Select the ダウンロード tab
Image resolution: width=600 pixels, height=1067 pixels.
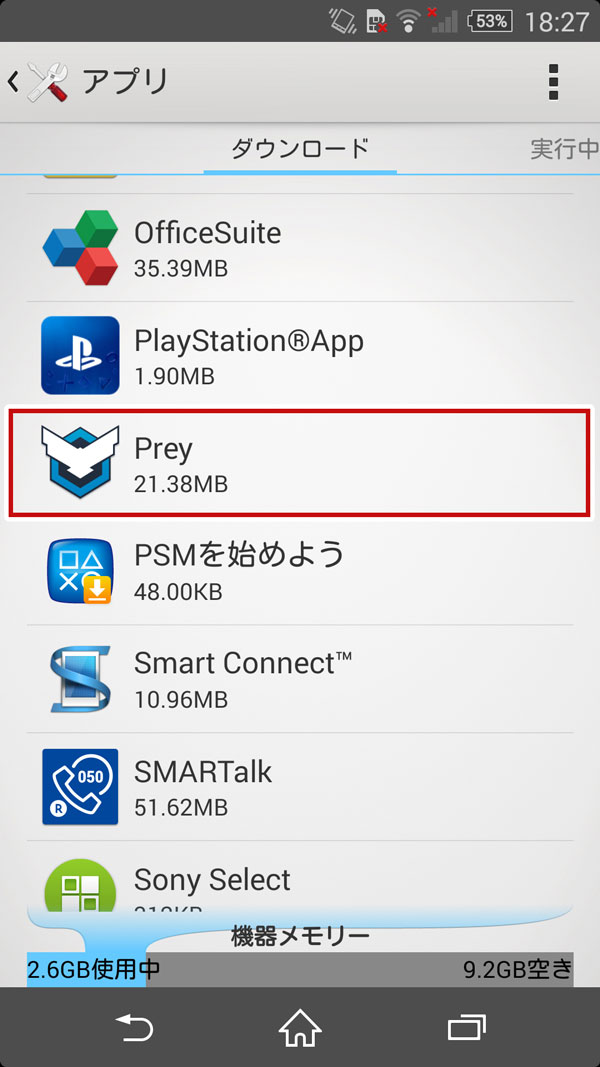click(300, 150)
